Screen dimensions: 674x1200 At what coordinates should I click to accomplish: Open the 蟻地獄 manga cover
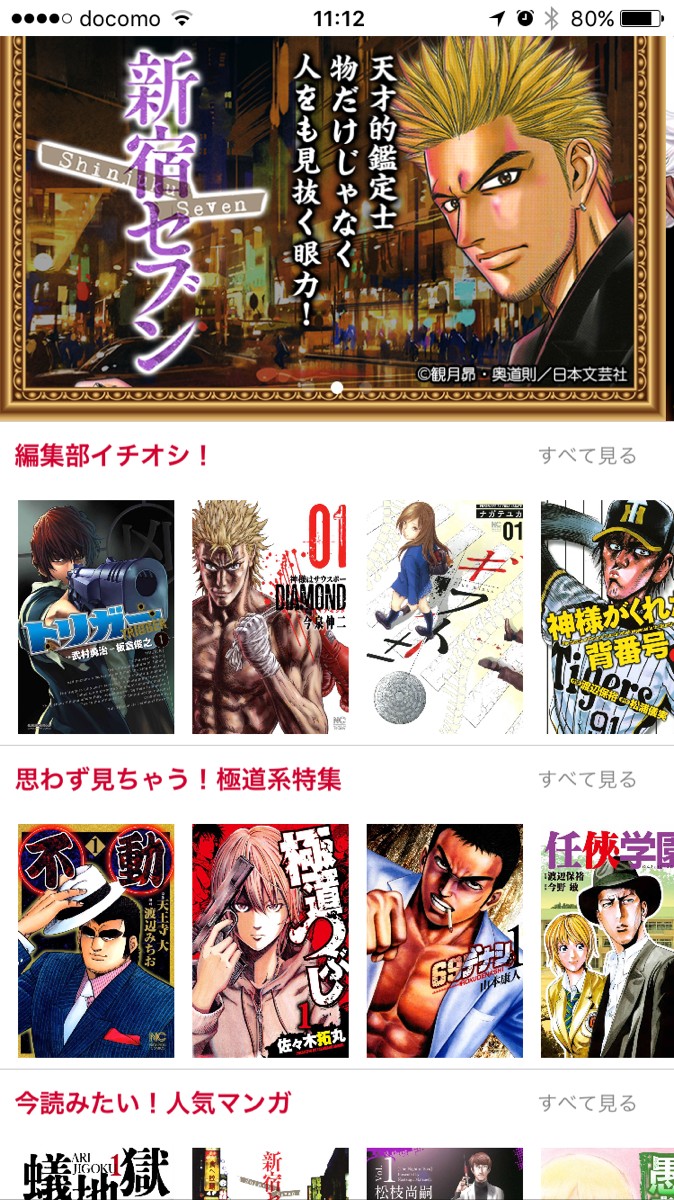click(96, 1175)
